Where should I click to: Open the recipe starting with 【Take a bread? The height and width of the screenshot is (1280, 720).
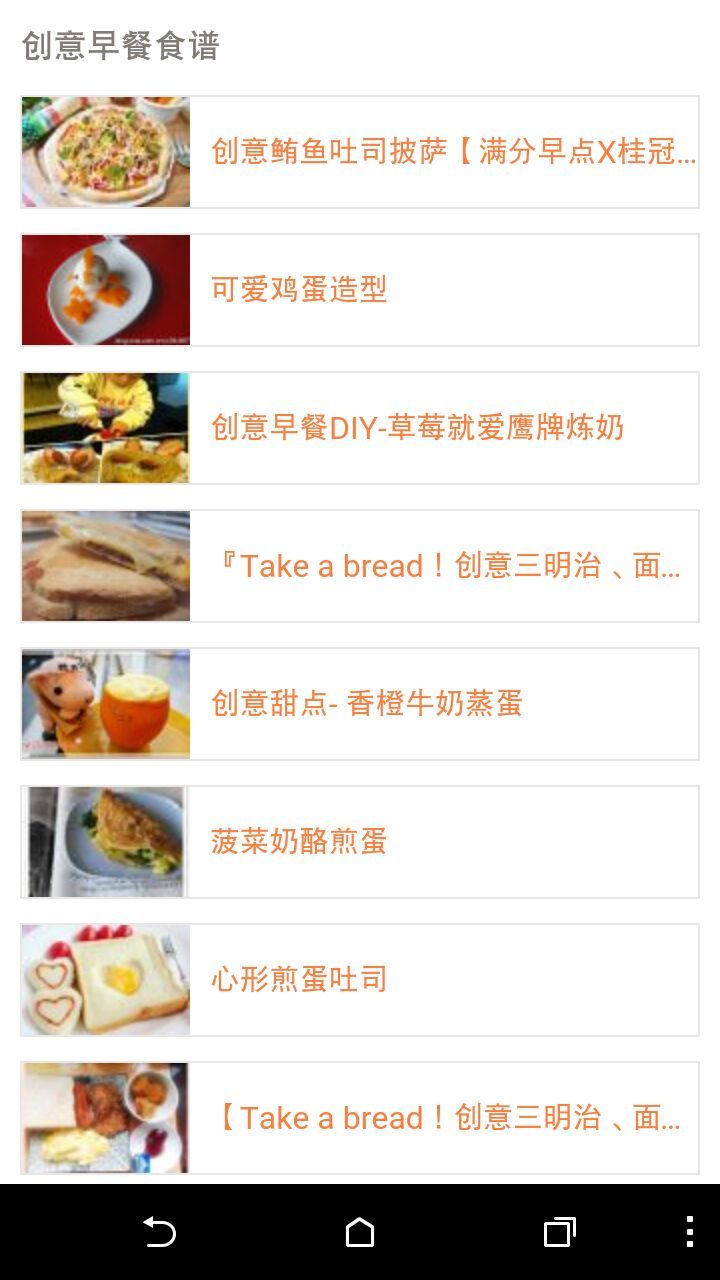(360, 1118)
